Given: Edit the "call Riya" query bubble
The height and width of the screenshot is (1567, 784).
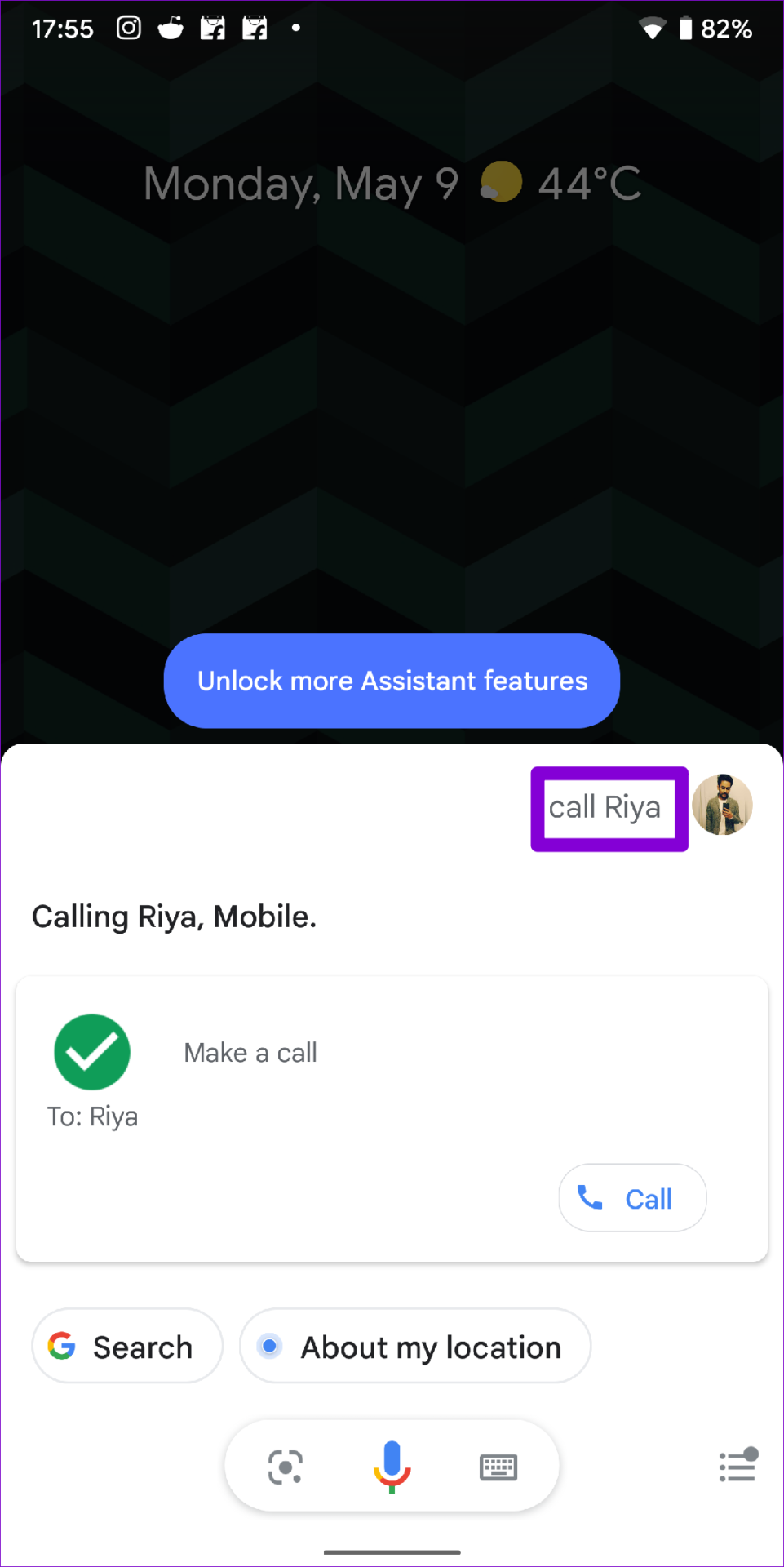Looking at the screenshot, I should click(605, 808).
